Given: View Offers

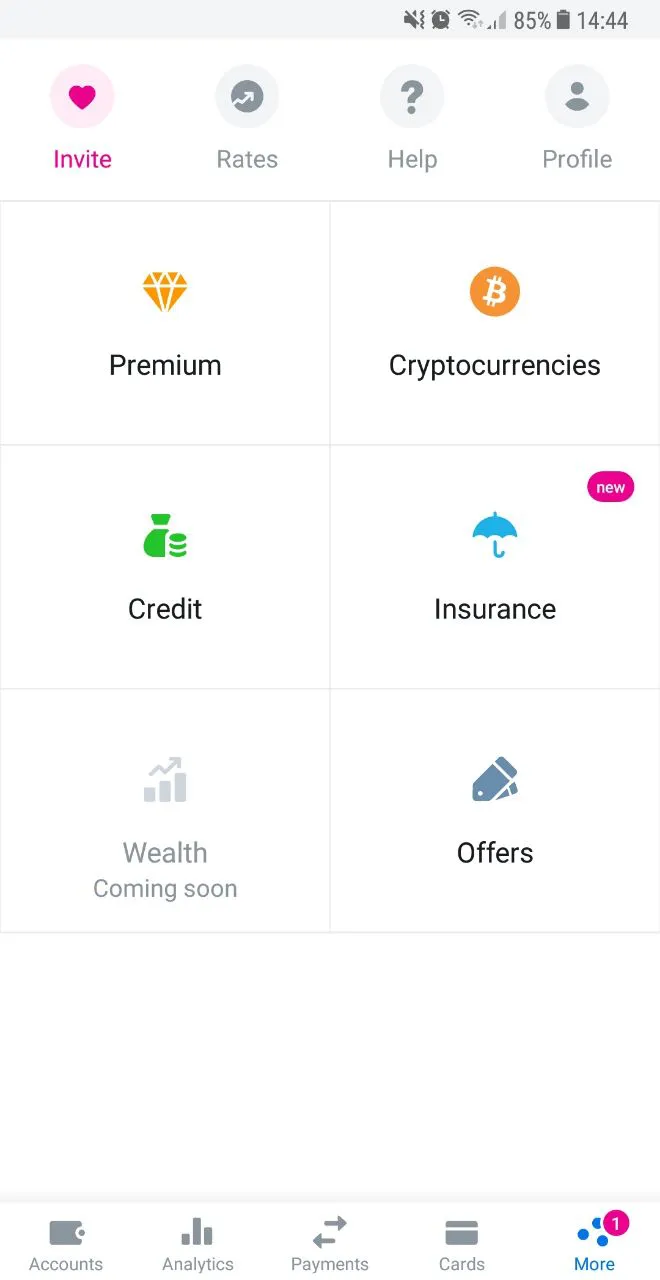Looking at the screenshot, I should pos(495,811).
